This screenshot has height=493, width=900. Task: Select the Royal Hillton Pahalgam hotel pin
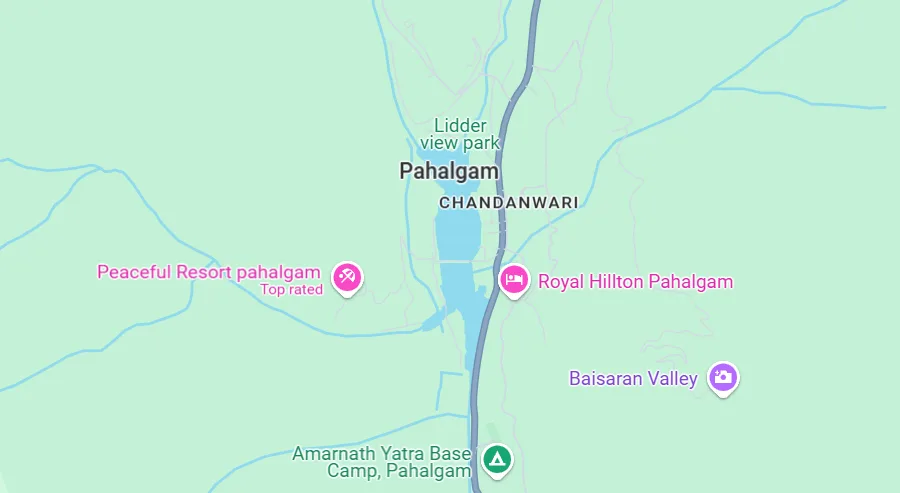[514, 279]
